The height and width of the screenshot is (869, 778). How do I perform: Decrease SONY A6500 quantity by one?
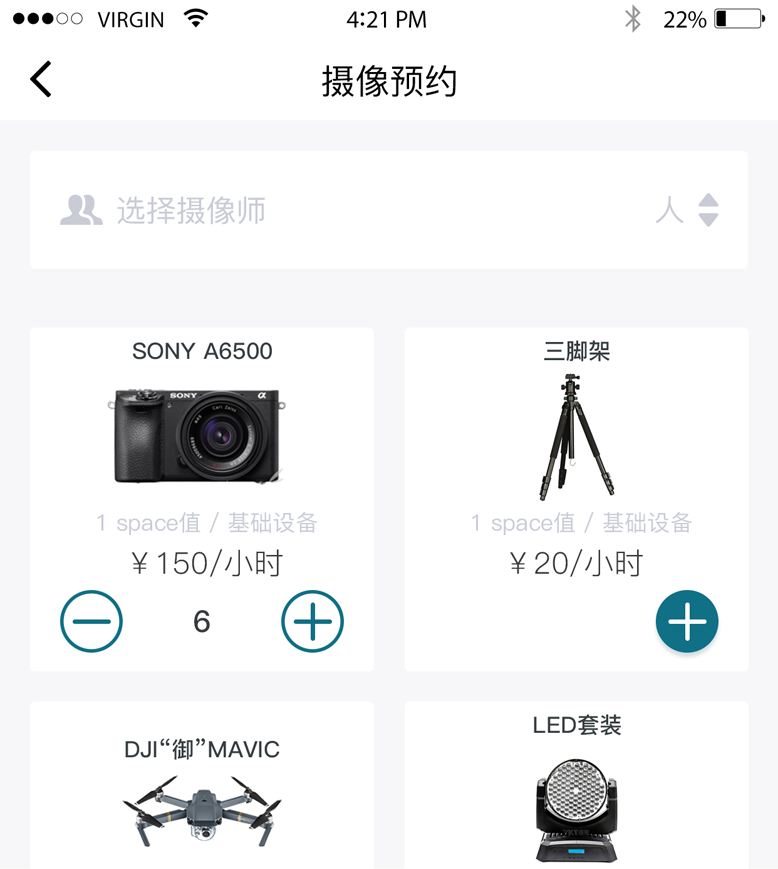92,621
